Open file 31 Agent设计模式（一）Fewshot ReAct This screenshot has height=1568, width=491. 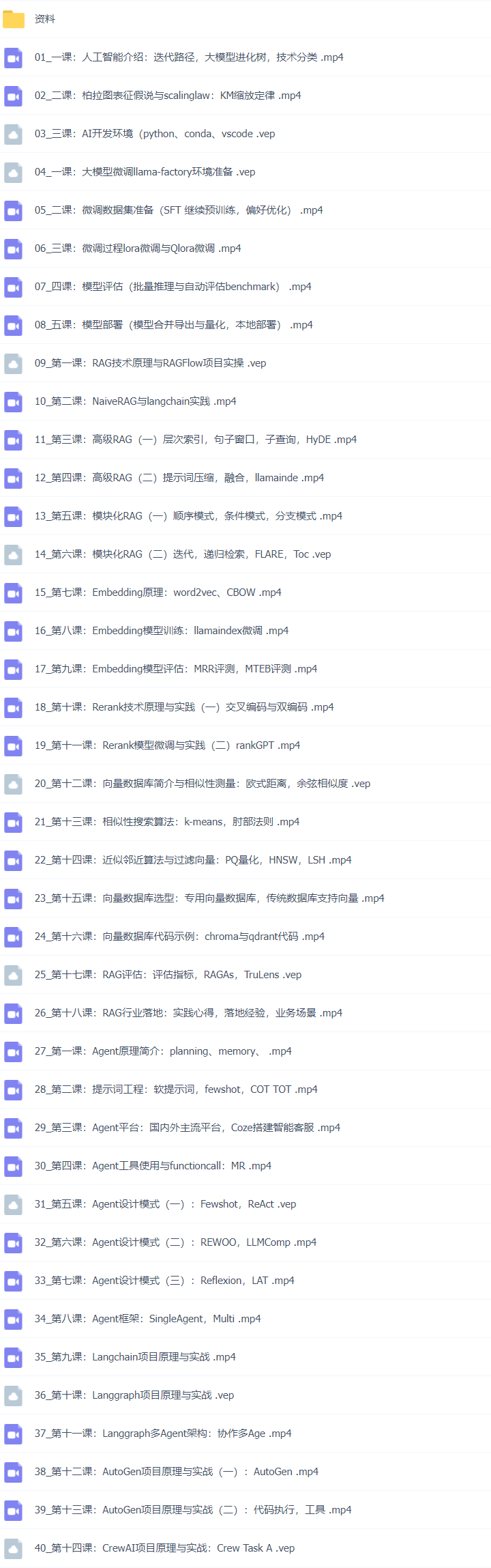[x=165, y=1204]
